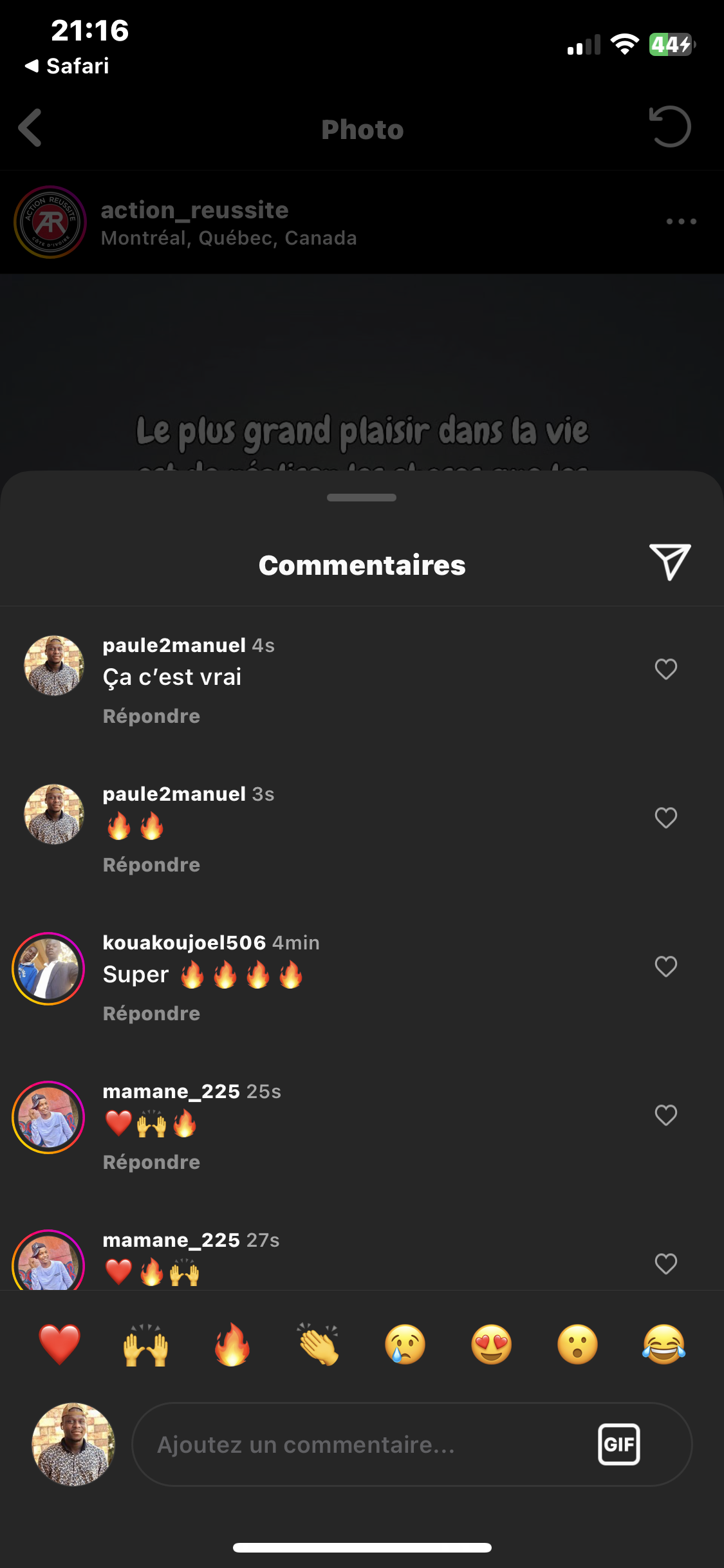Share via the paper plane icon

tap(669, 561)
